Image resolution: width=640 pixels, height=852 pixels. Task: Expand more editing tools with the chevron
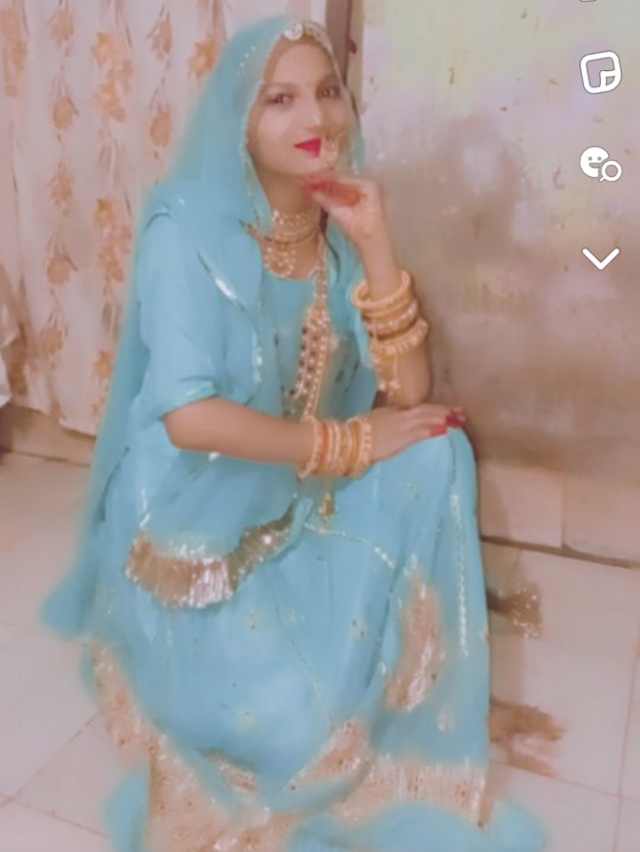[x=600, y=259]
